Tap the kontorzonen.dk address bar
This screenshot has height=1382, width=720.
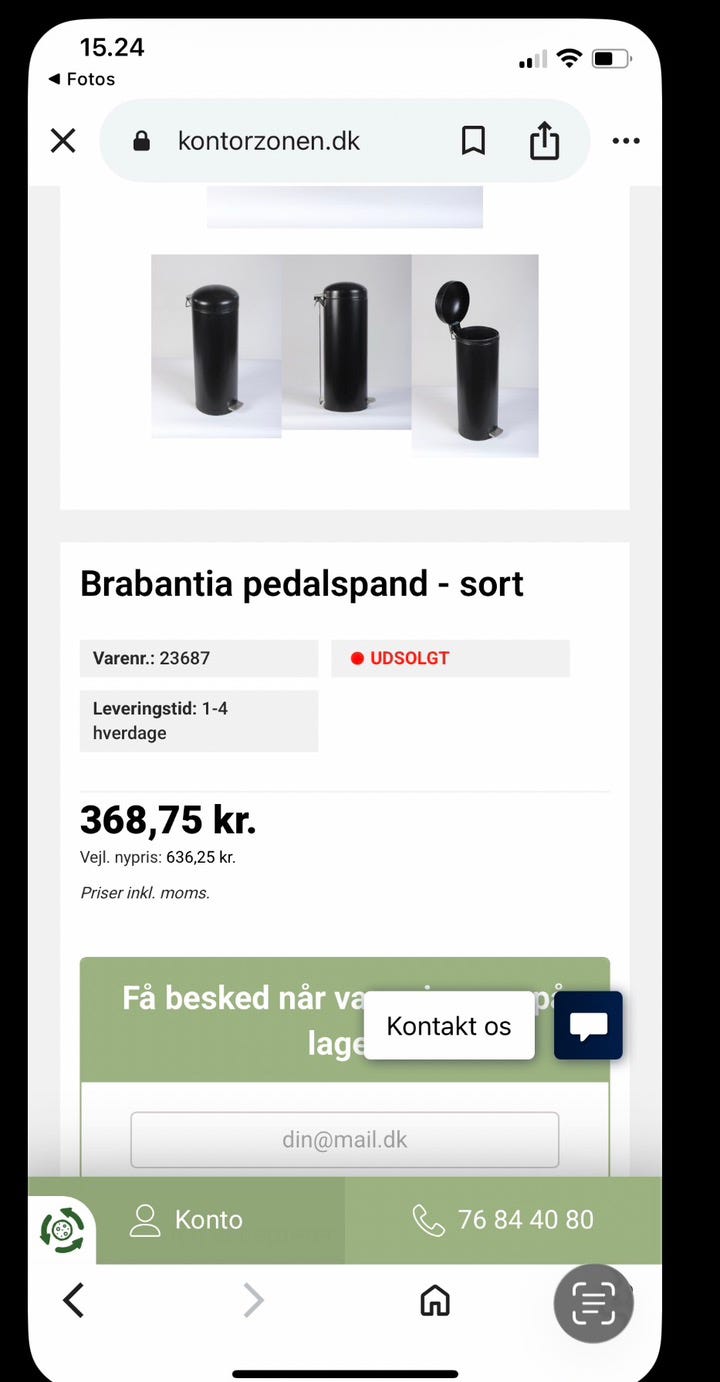pyautogui.click(x=268, y=141)
